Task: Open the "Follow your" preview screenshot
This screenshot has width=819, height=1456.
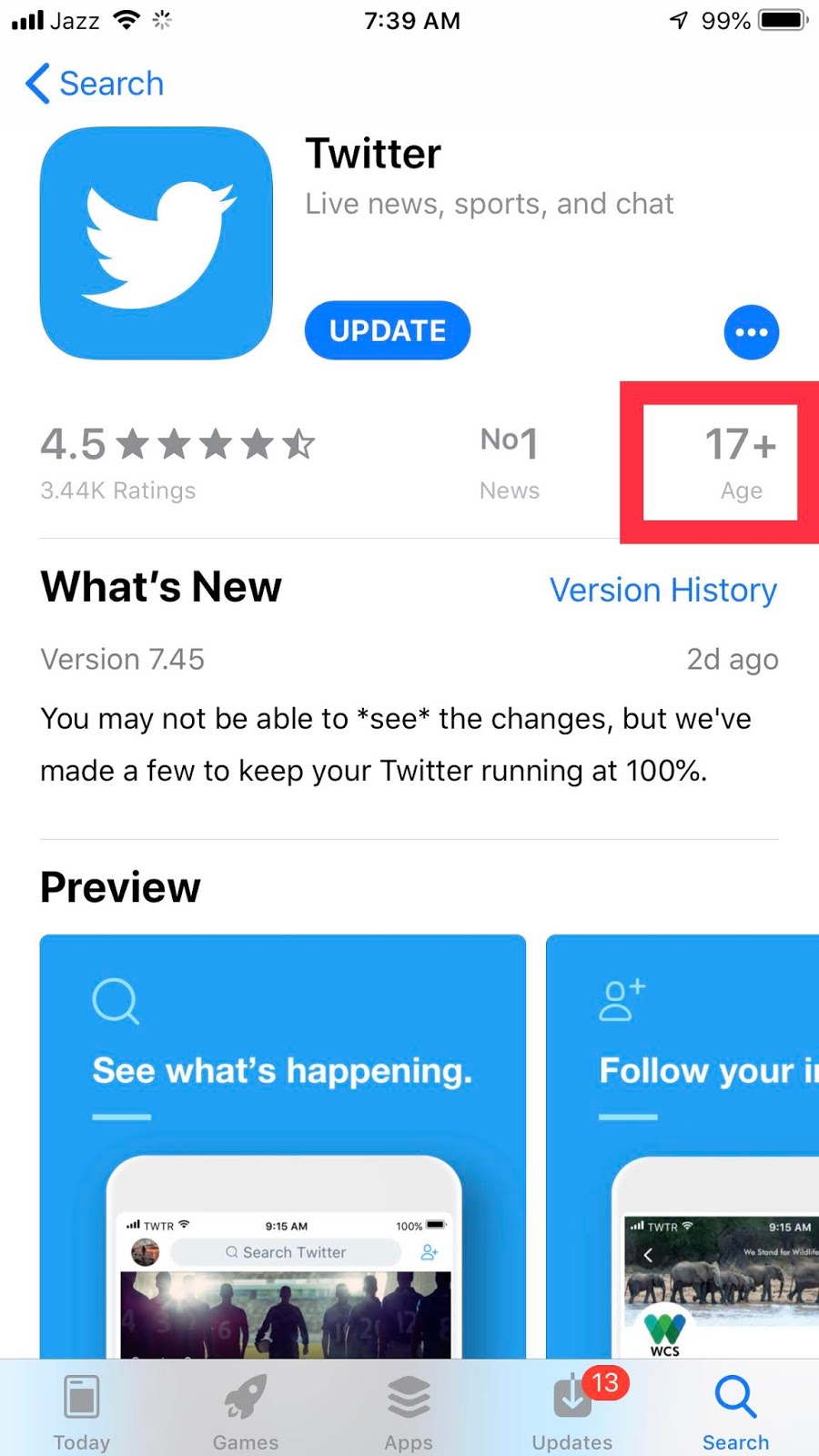Action: click(x=682, y=1147)
